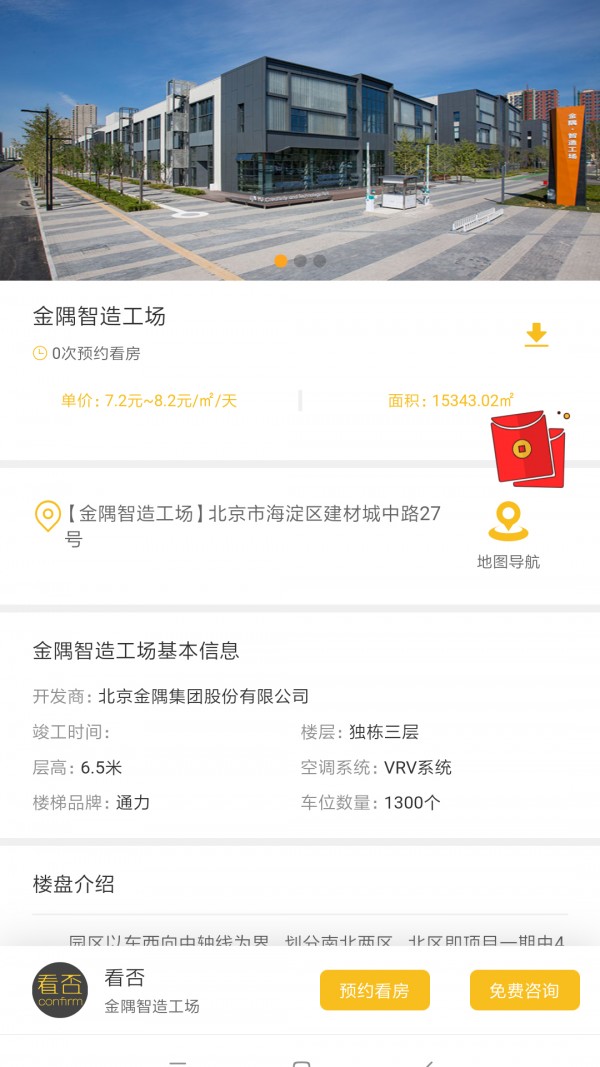Tap the system back button
The height and width of the screenshot is (1067, 600).
click(427, 1062)
